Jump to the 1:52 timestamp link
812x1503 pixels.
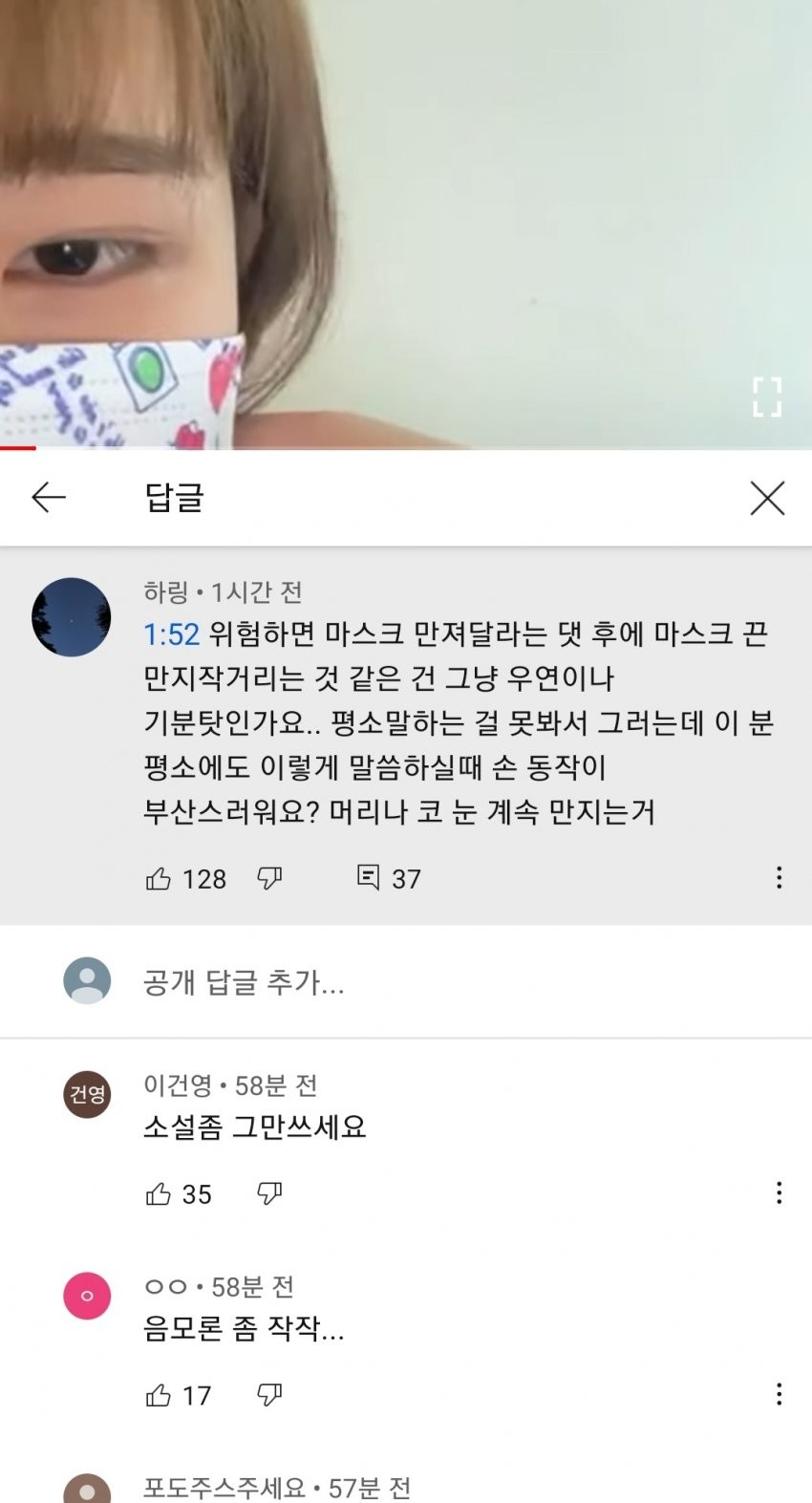coord(171,633)
